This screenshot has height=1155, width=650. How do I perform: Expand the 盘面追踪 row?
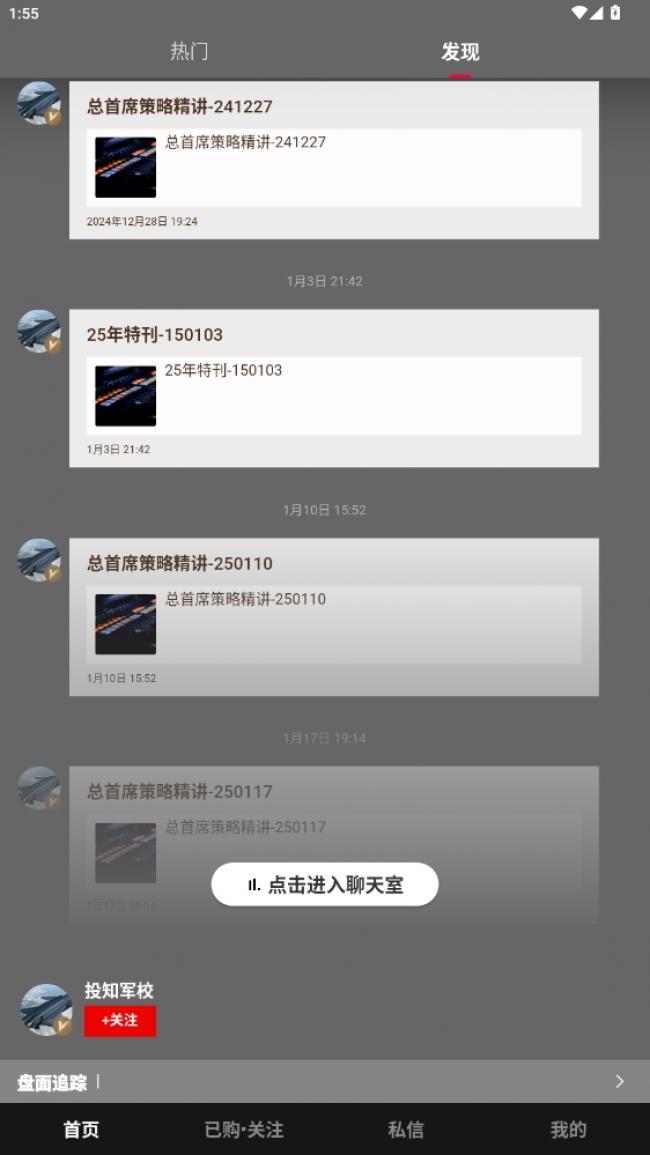pyautogui.click(x=325, y=1081)
